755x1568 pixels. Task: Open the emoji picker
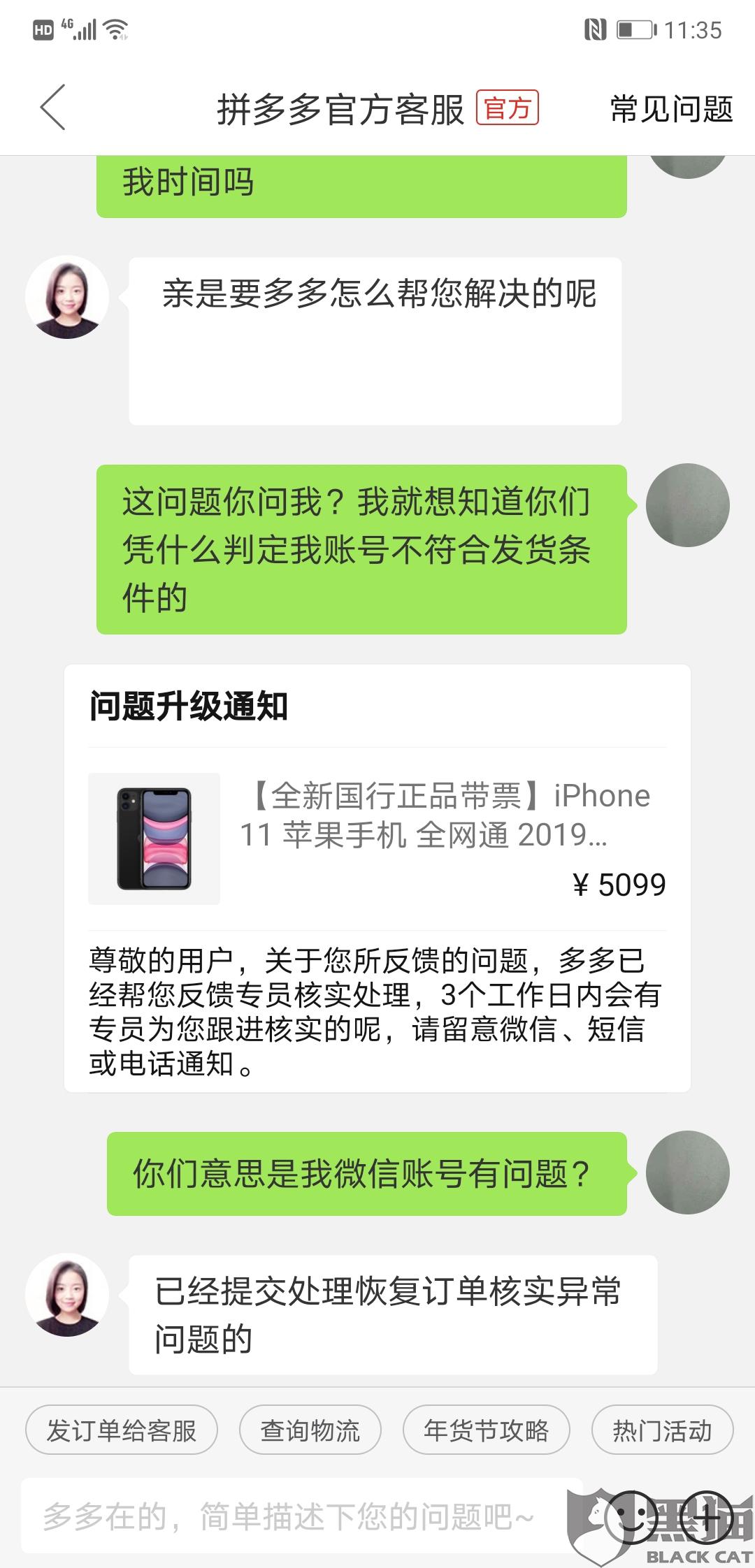click(631, 1518)
